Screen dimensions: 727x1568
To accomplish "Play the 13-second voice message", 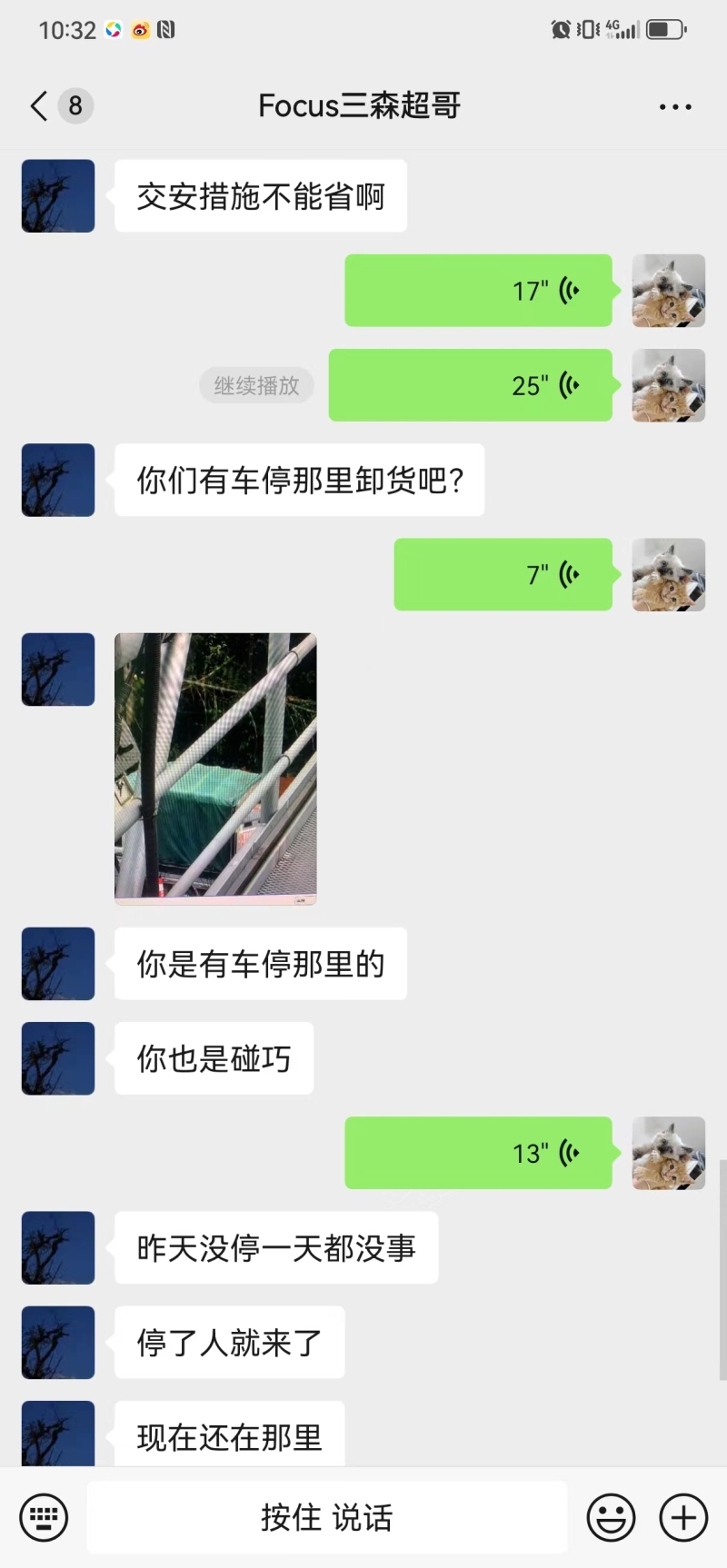I will tap(478, 1153).
